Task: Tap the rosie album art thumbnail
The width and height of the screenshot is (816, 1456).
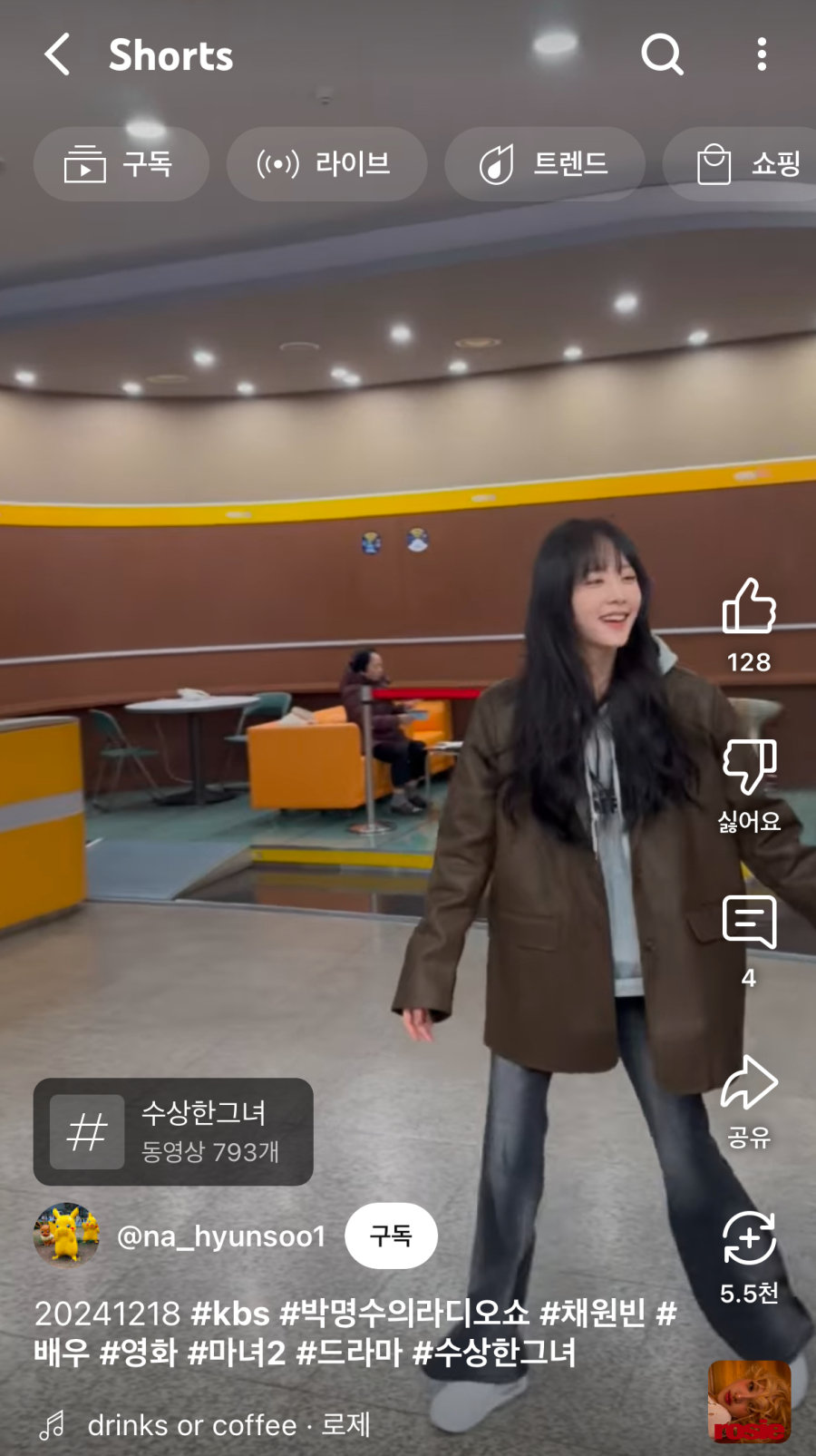Action: pos(749,1402)
